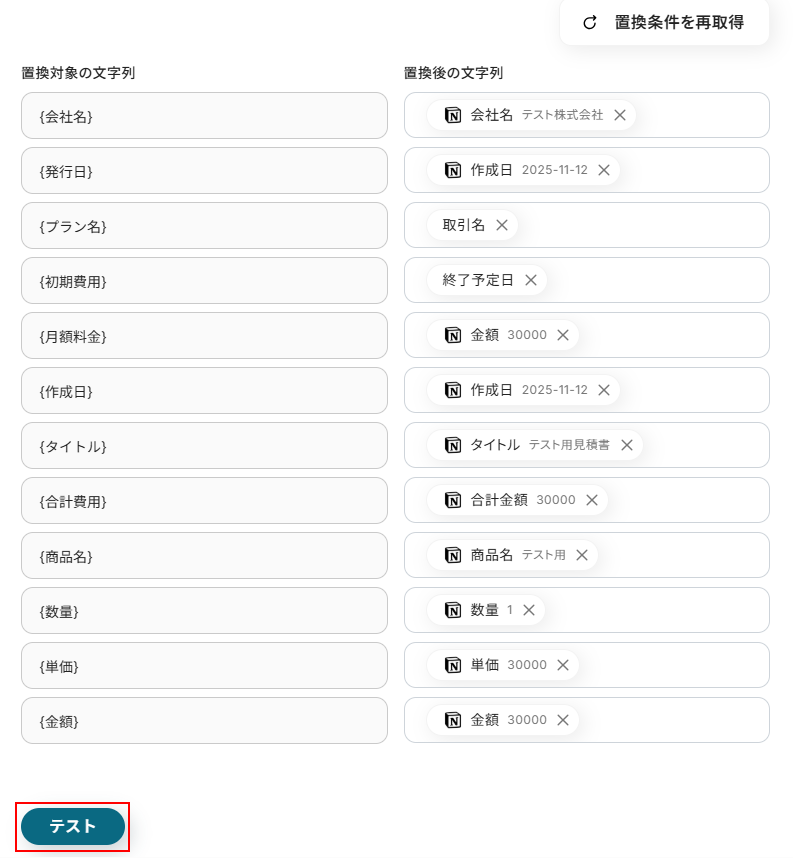Remove the タイトル テスト用見積書 chip
The image size is (793, 858).
tap(627, 445)
